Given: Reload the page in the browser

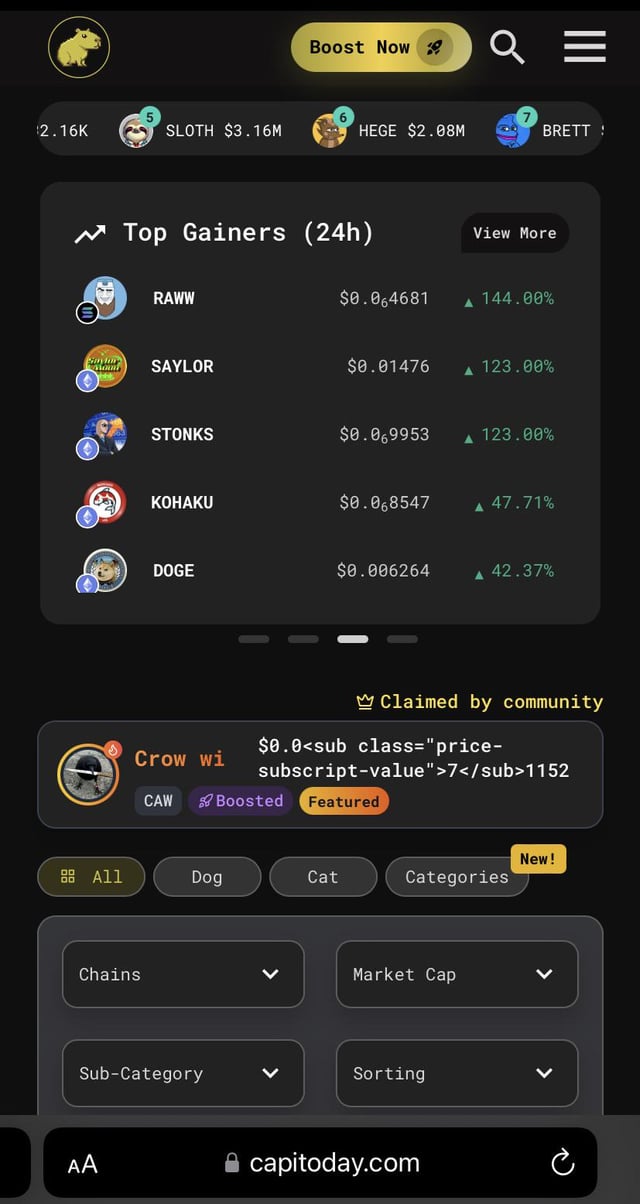Looking at the screenshot, I should (563, 1163).
